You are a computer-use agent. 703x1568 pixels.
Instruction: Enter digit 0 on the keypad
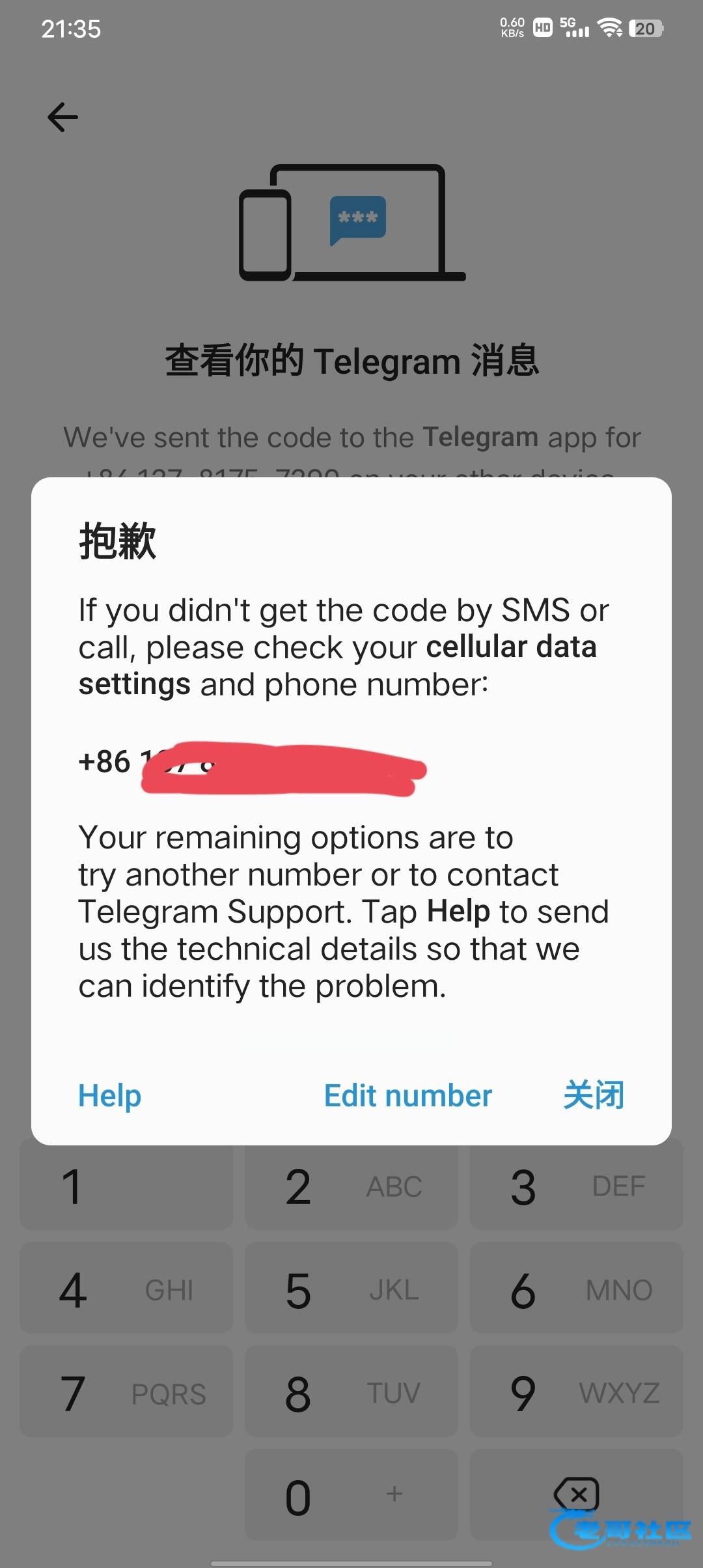click(x=351, y=1494)
